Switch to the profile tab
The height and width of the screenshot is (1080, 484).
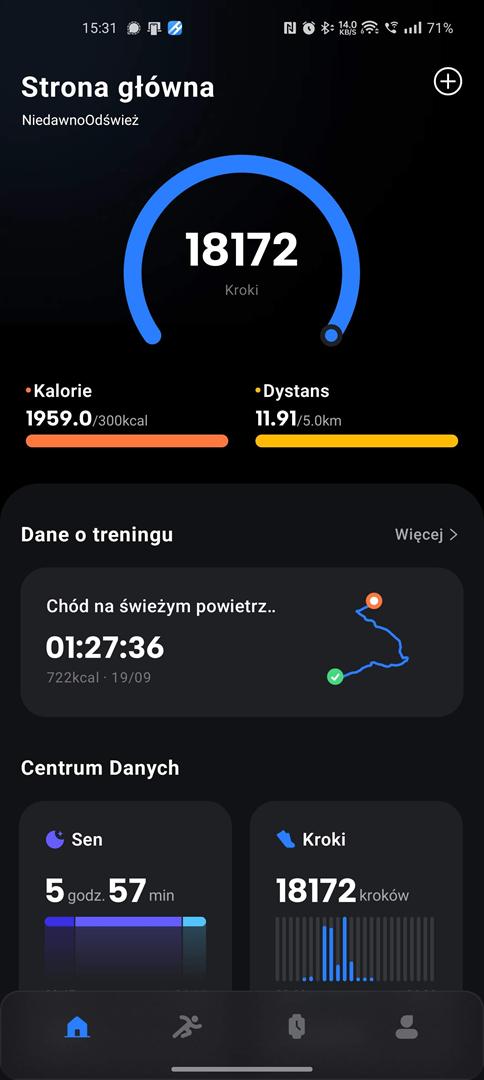pyautogui.click(x=407, y=1028)
